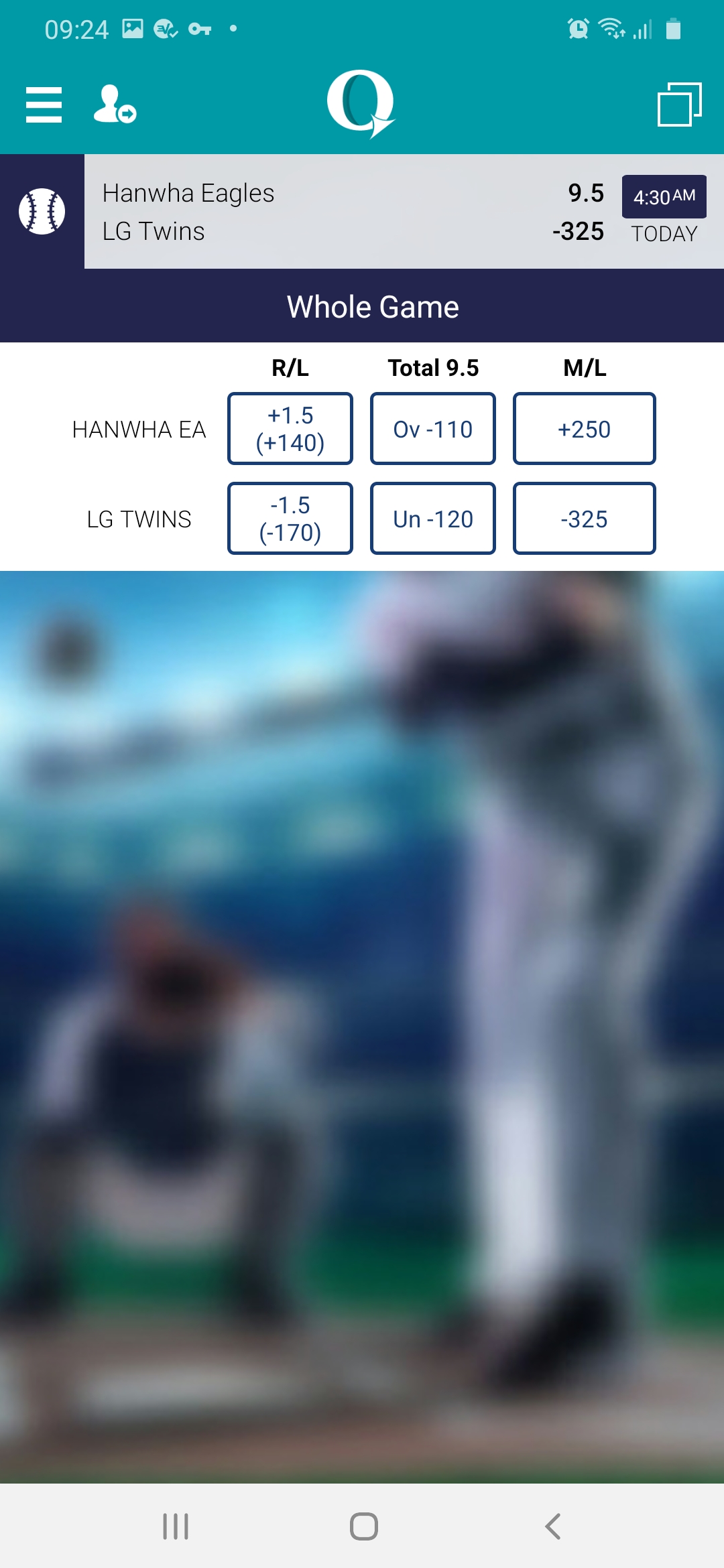724x1568 pixels.
Task: Select Hanwha Eagles +1.5 (+140) run line
Action: click(x=290, y=429)
